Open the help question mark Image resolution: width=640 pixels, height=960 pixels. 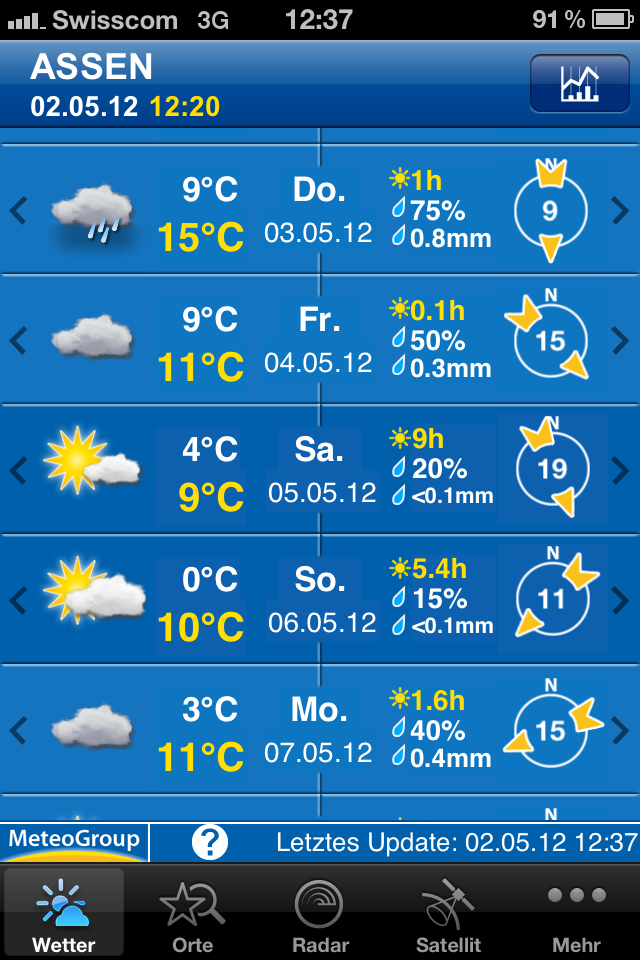(211, 841)
